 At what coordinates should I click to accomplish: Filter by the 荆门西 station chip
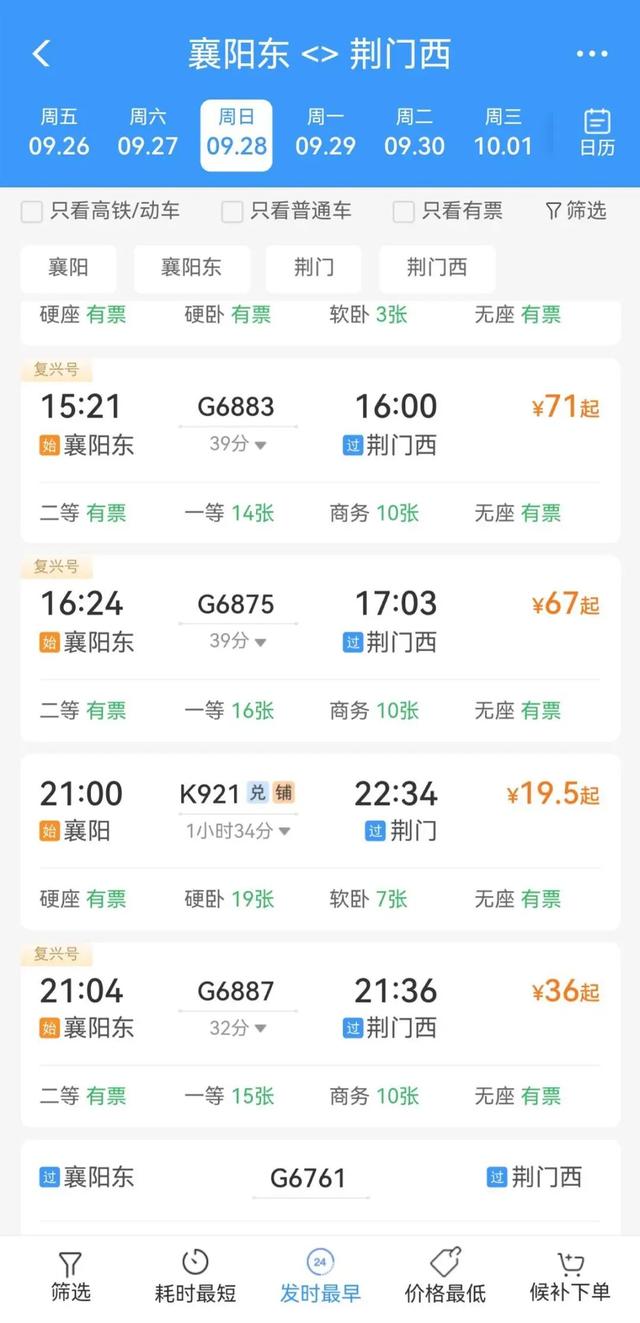(x=436, y=268)
